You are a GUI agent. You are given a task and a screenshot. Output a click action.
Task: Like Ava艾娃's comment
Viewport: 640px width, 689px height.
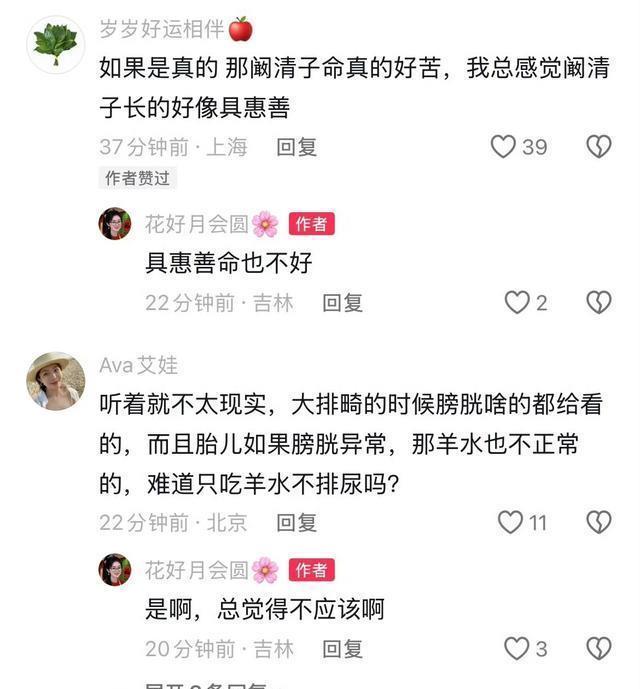[x=510, y=521]
